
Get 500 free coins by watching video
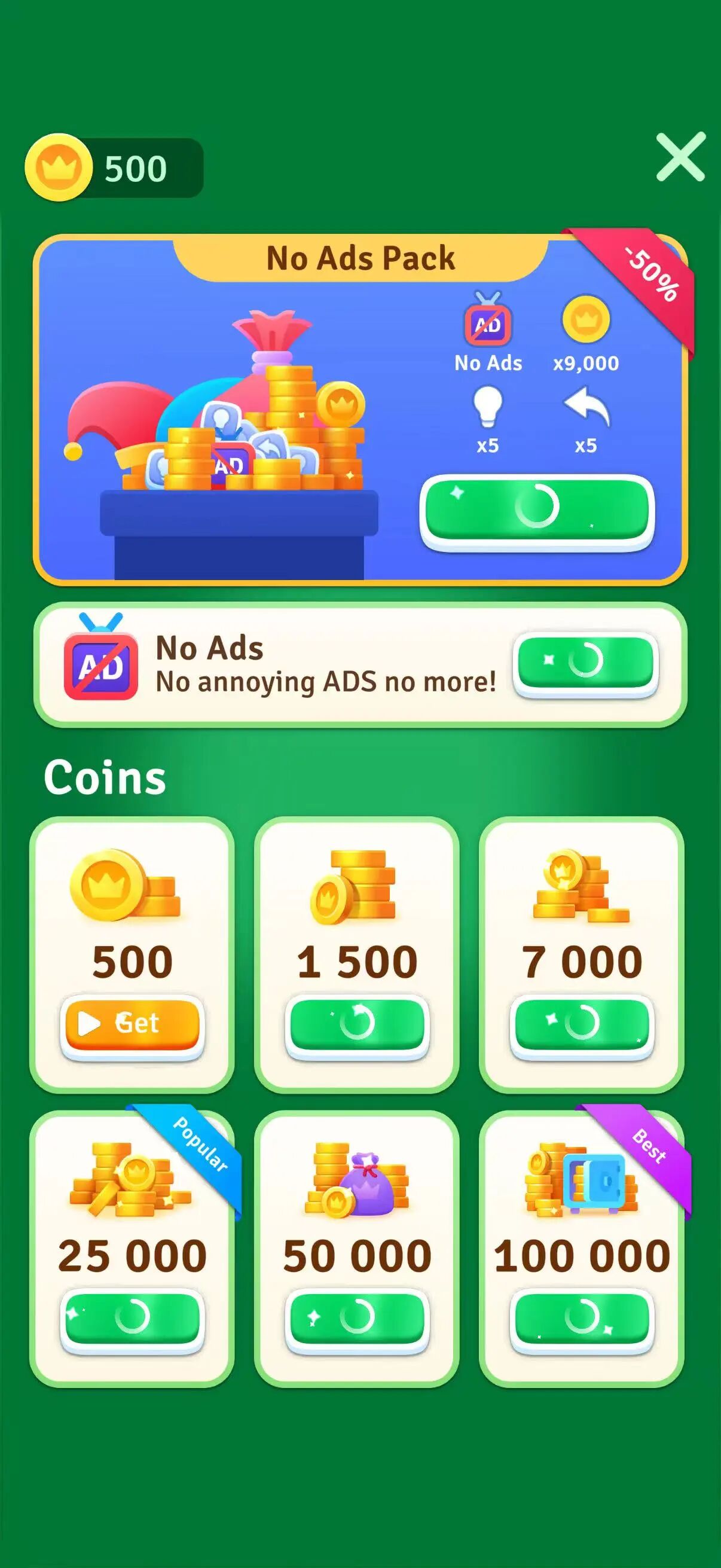(x=132, y=1024)
